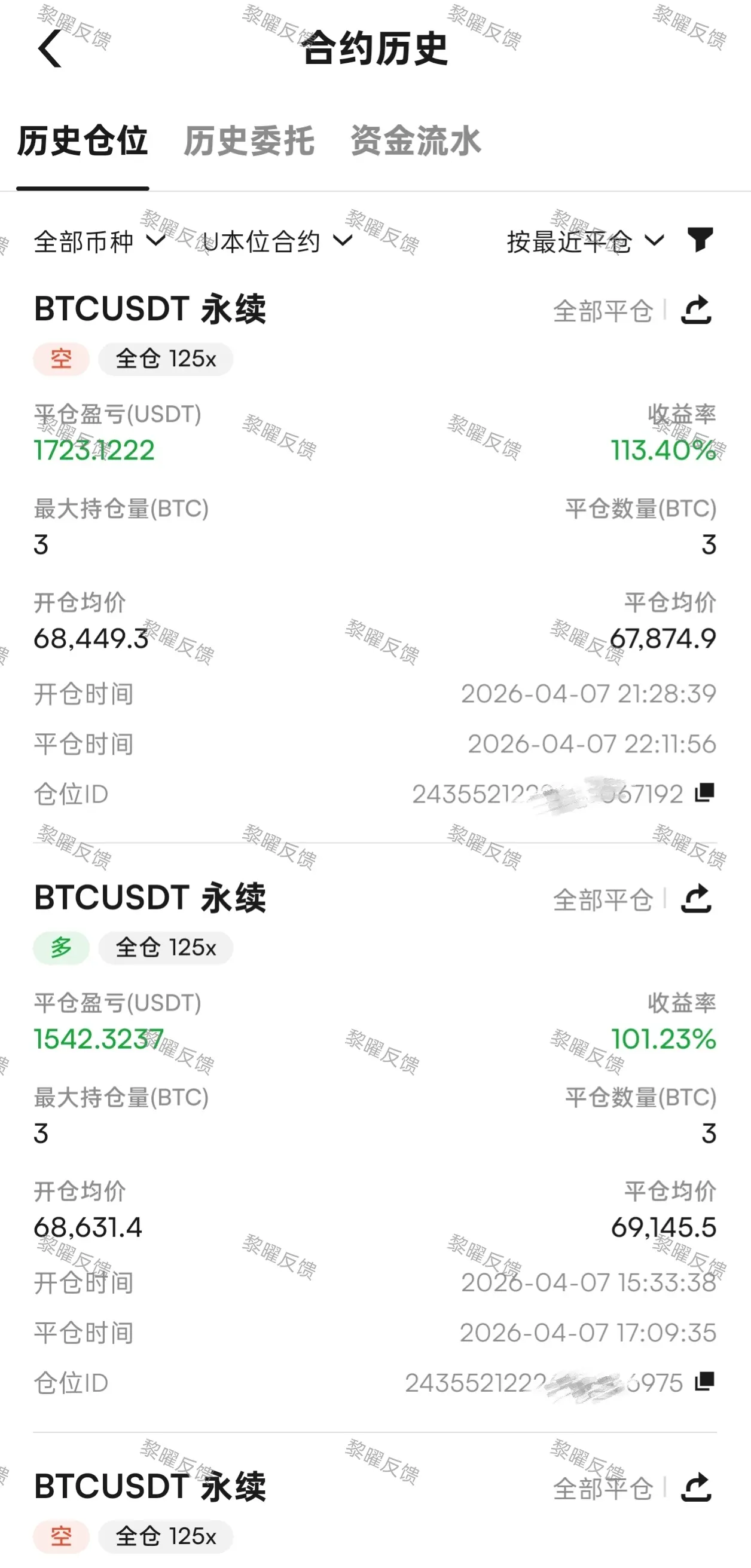Share the position with profit 1723.1222
Screen dimensions: 751x1568
tap(696, 310)
